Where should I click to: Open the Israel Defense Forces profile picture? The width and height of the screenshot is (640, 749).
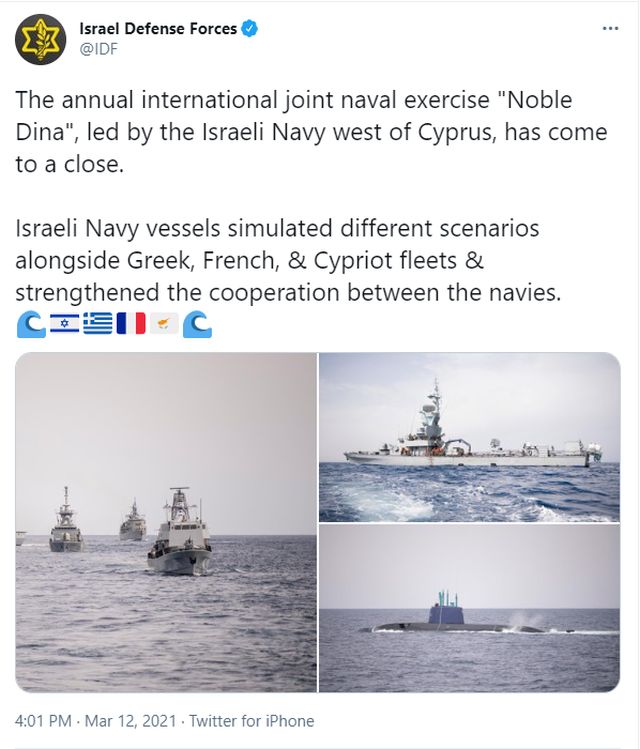pyautogui.click(x=40, y=39)
